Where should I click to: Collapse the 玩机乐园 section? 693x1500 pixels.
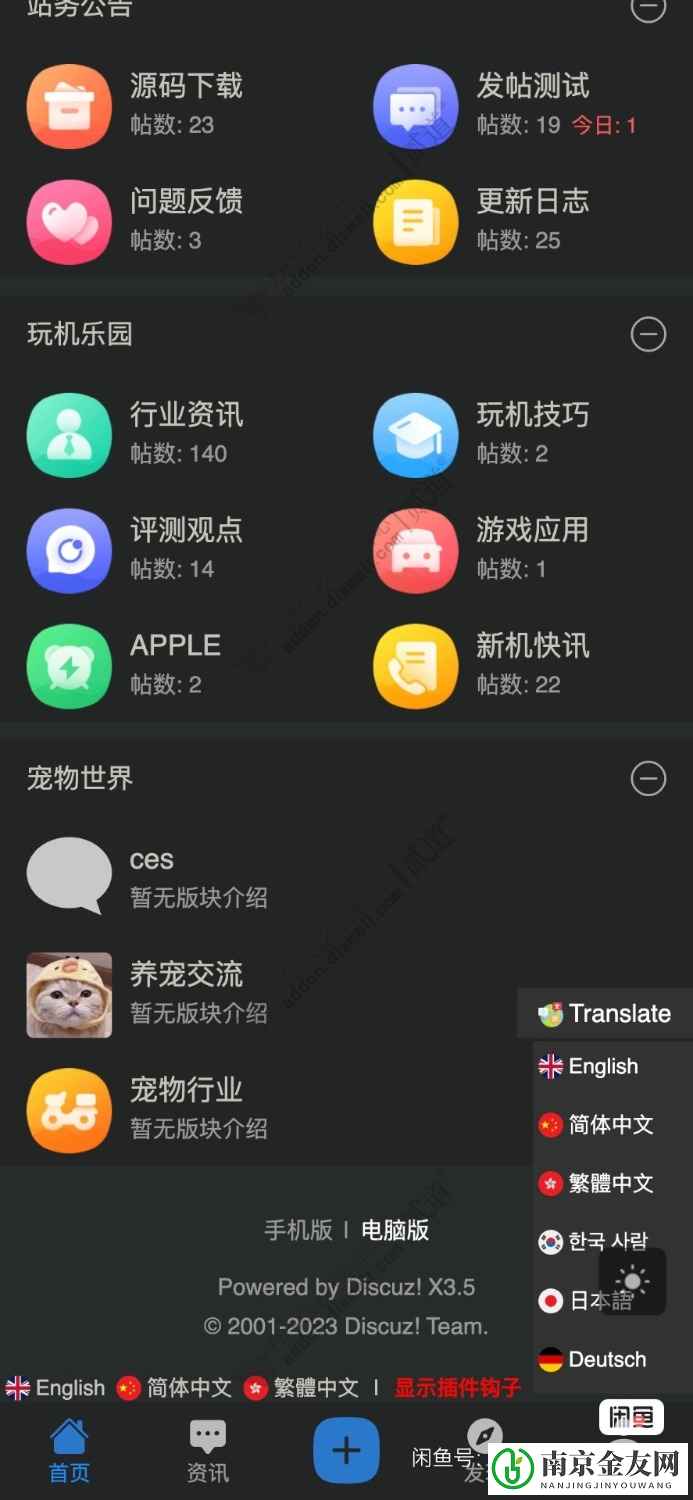[648, 334]
